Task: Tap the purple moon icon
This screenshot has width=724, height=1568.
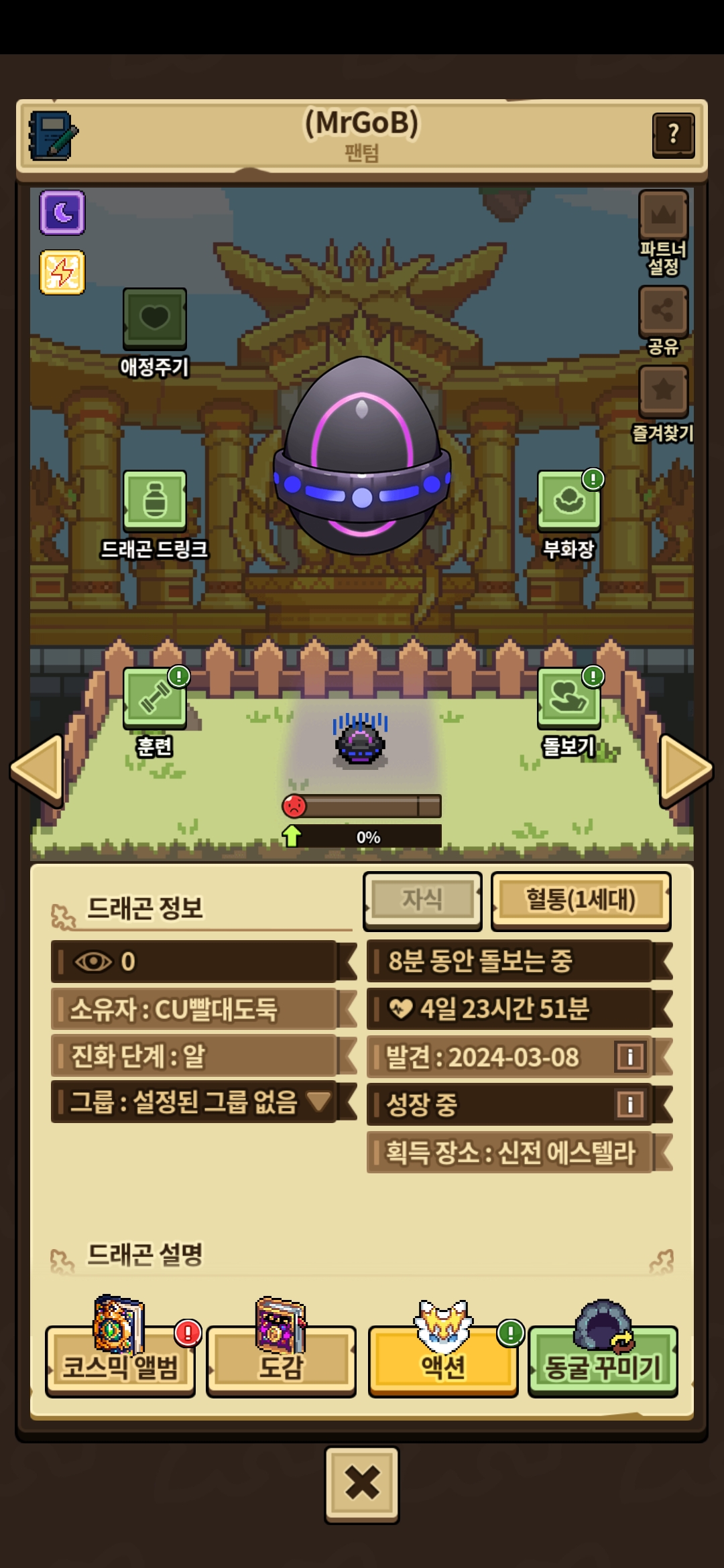Action: (x=62, y=213)
